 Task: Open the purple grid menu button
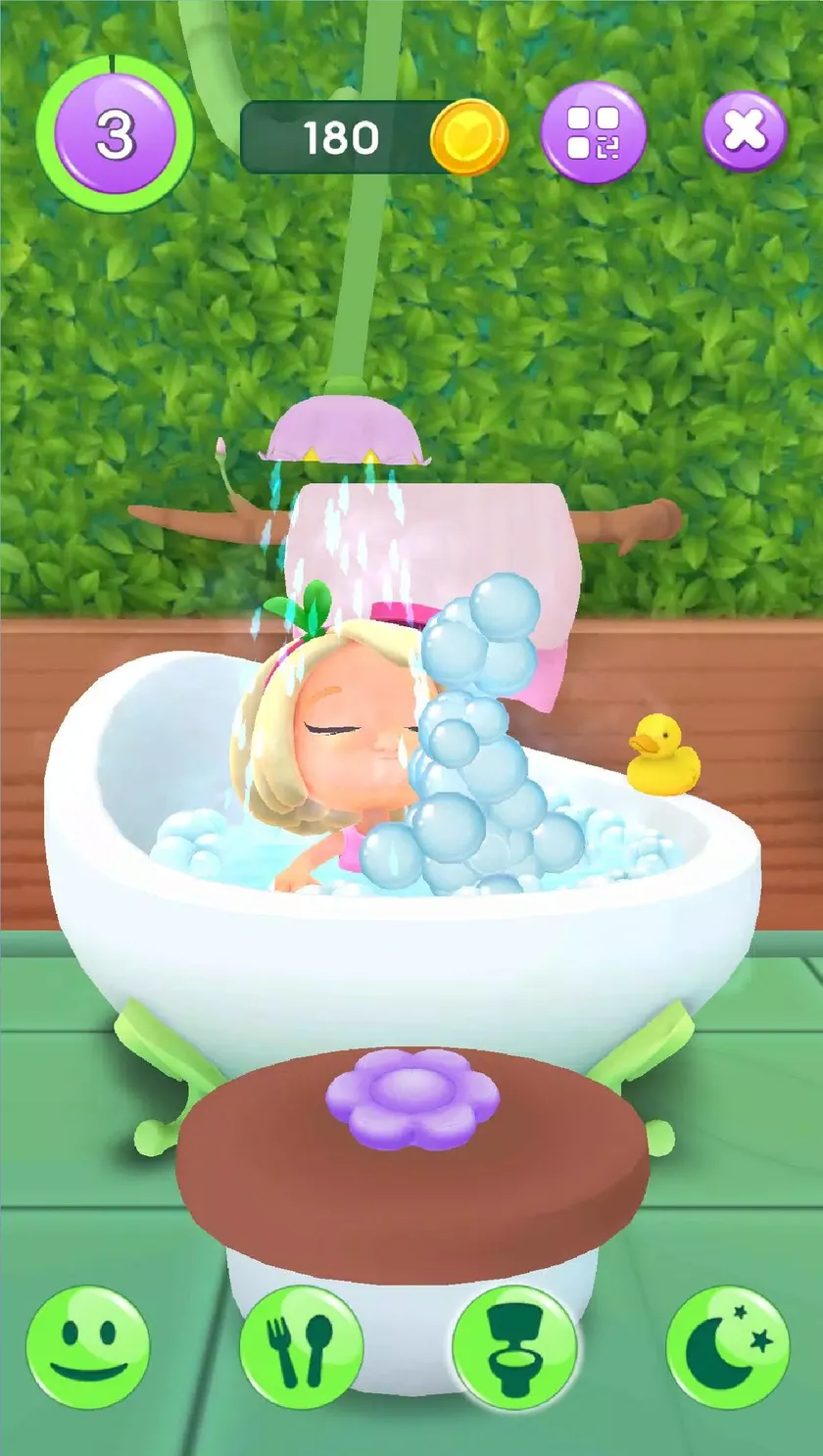[594, 132]
